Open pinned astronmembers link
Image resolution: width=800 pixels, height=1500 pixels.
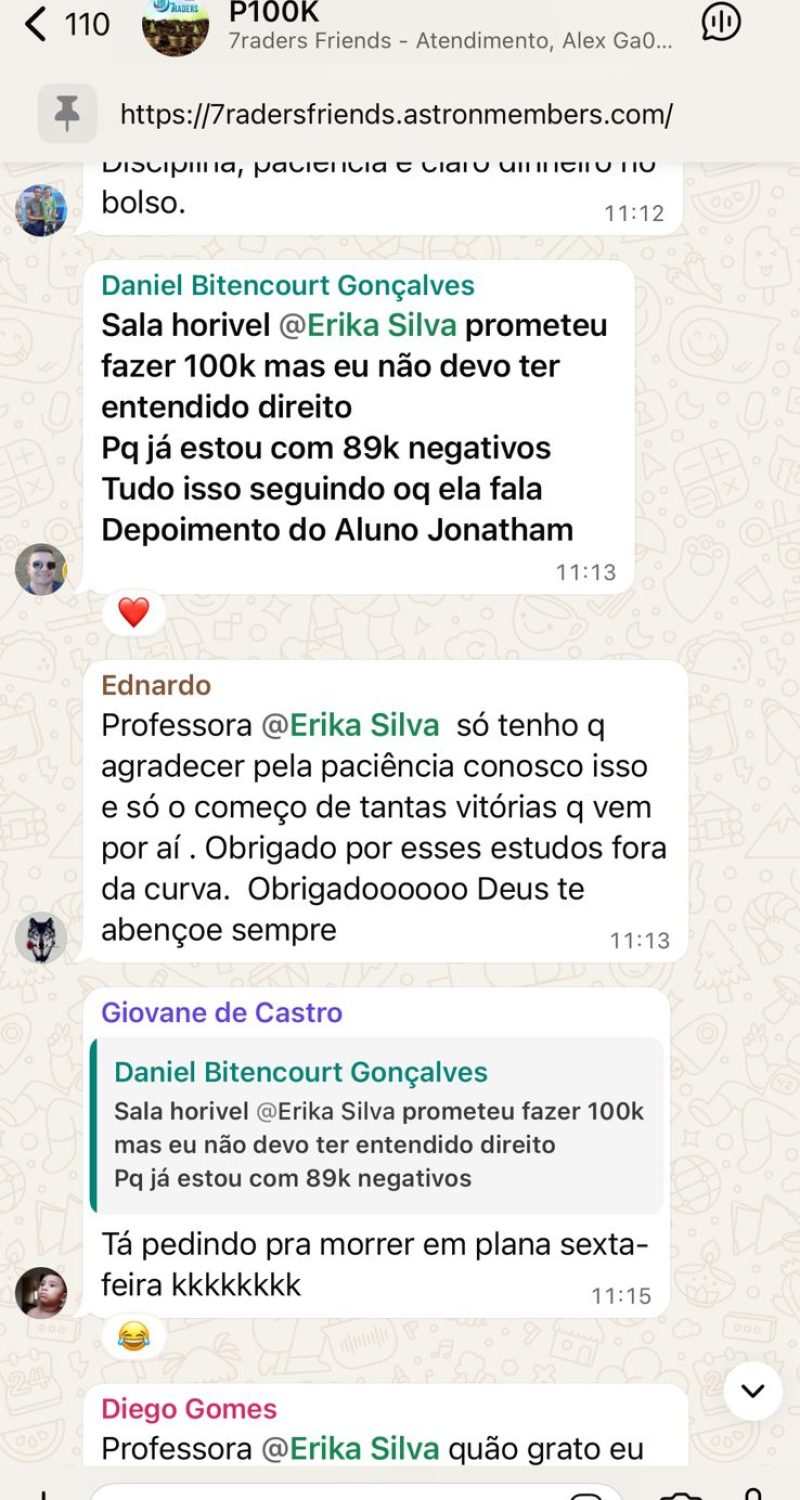pyautogui.click(x=396, y=114)
